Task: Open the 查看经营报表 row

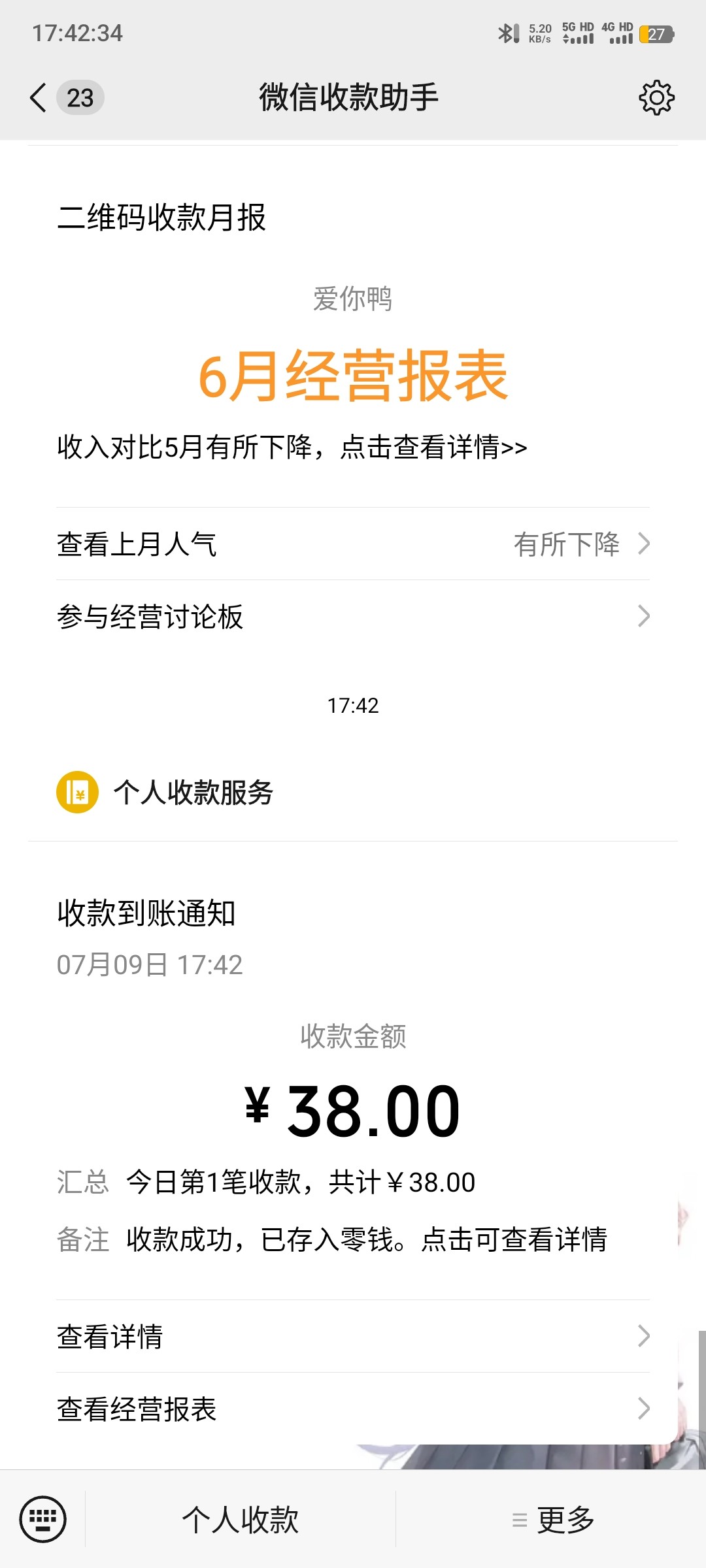Action: [x=353, y=1409]
